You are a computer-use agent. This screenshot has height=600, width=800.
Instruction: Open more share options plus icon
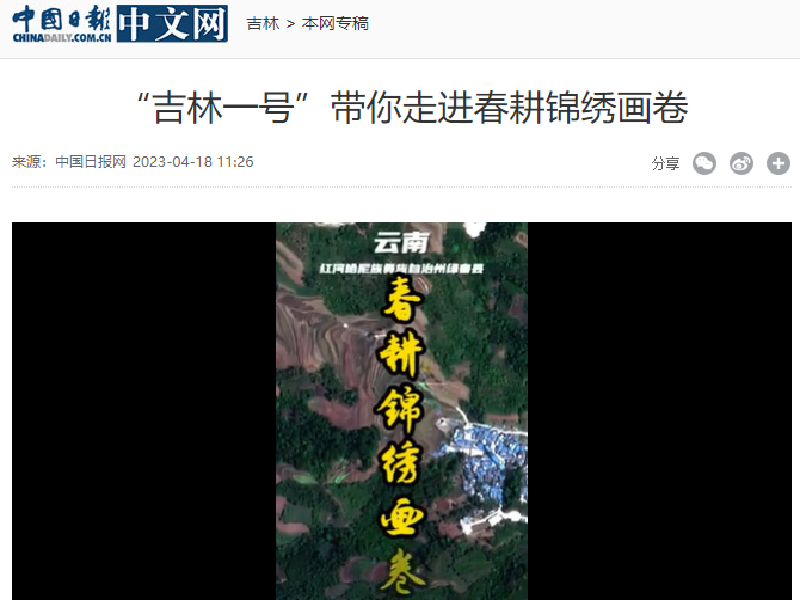click(778, 164)
